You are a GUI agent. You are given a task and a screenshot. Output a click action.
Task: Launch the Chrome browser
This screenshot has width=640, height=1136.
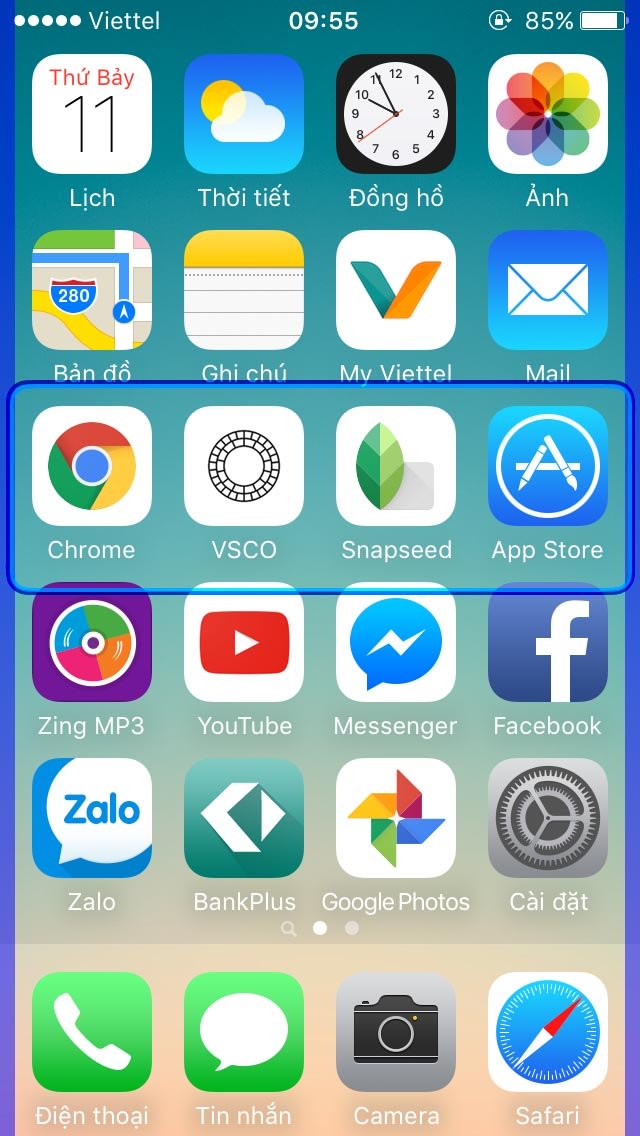tap(92, 466)
